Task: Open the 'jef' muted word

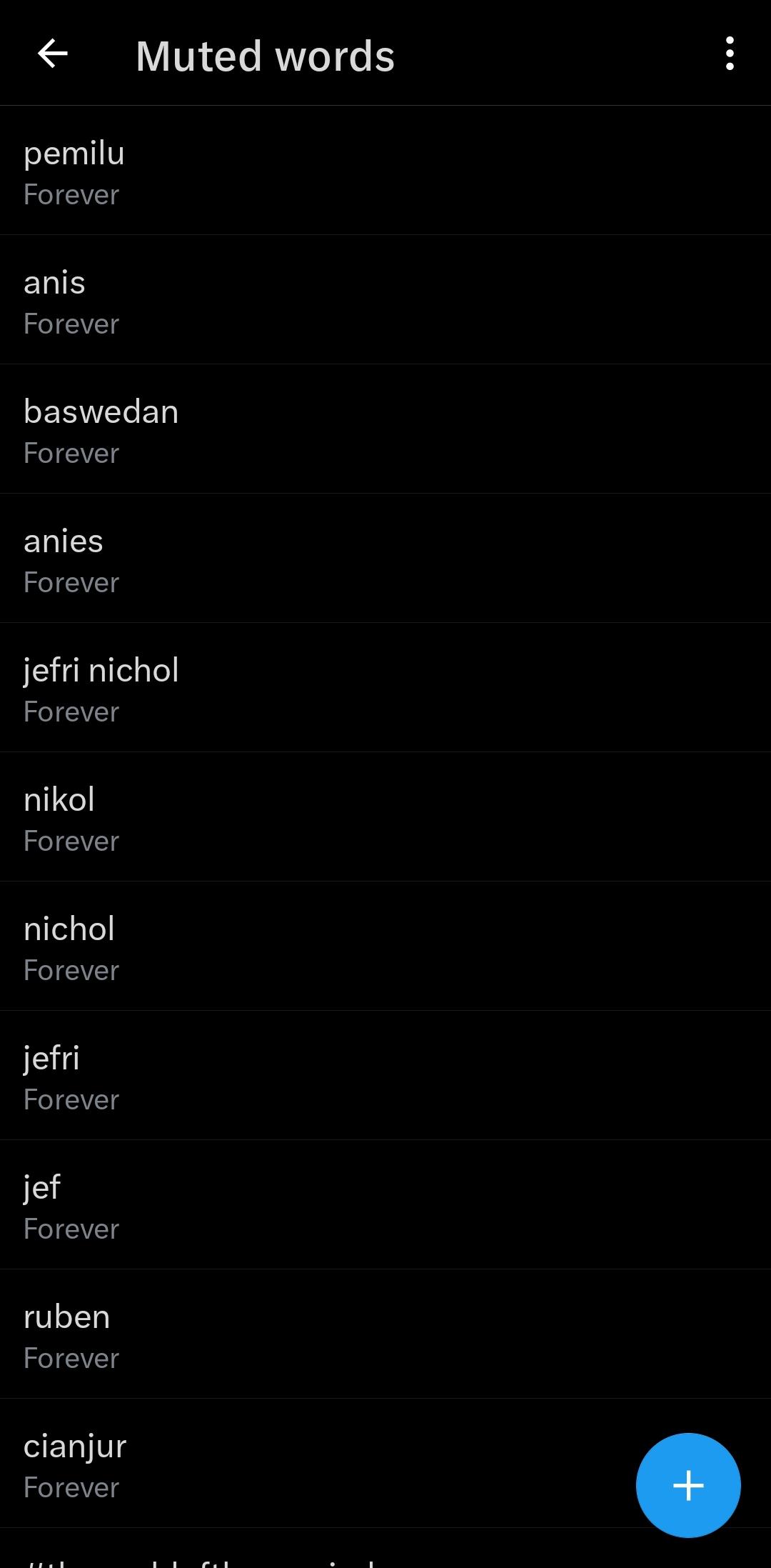Action: click(385, 1206)
